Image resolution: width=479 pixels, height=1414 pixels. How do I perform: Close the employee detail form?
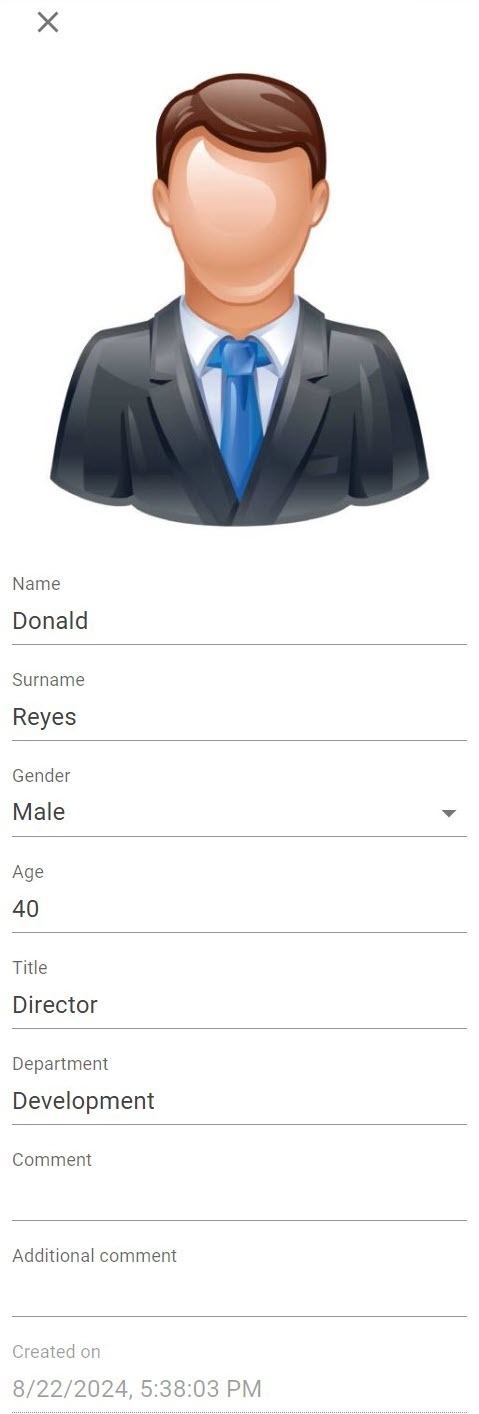tap(48, 22)
